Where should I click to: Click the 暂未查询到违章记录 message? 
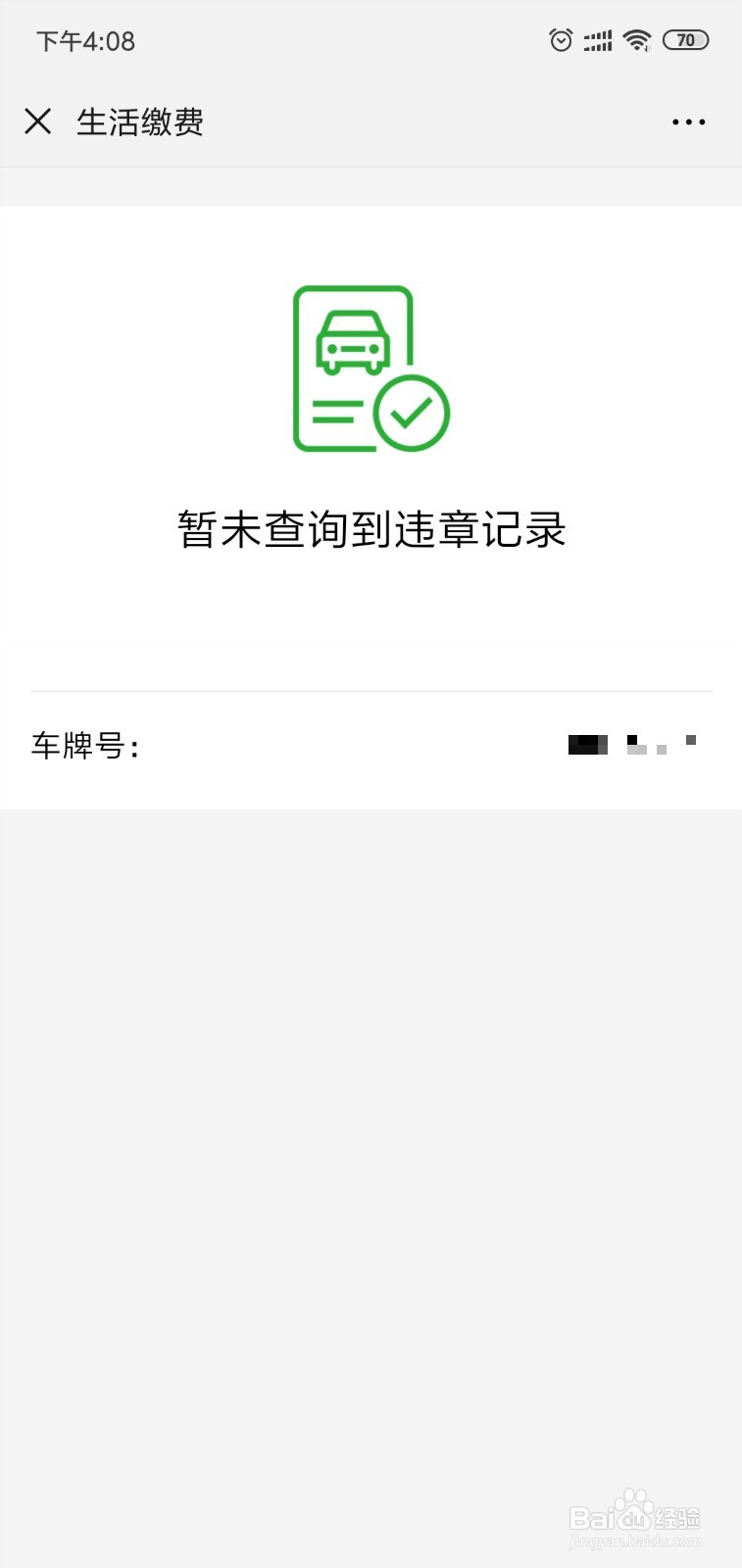tap(372, 527)
